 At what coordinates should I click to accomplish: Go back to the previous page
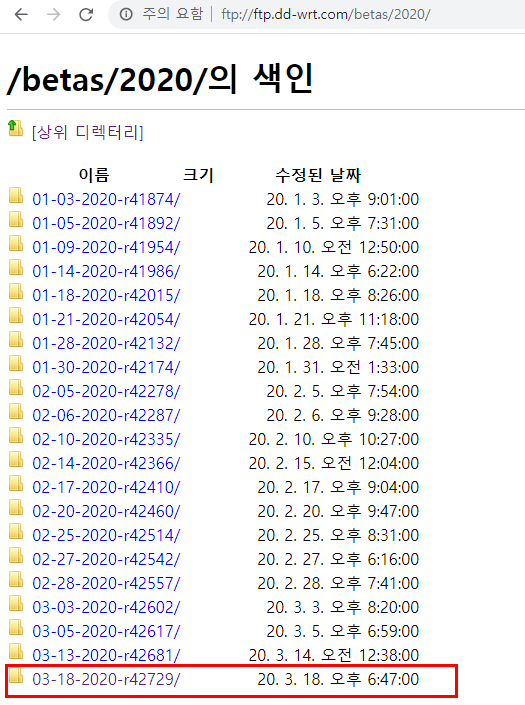(x=21, y=14)
